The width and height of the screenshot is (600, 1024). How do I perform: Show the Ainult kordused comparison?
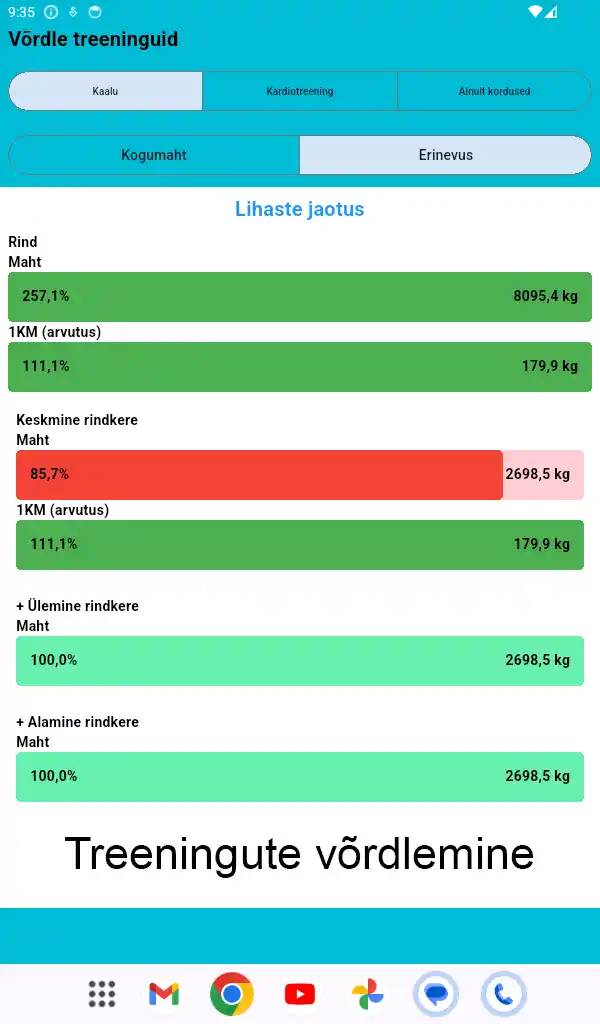tap(494, 91)
